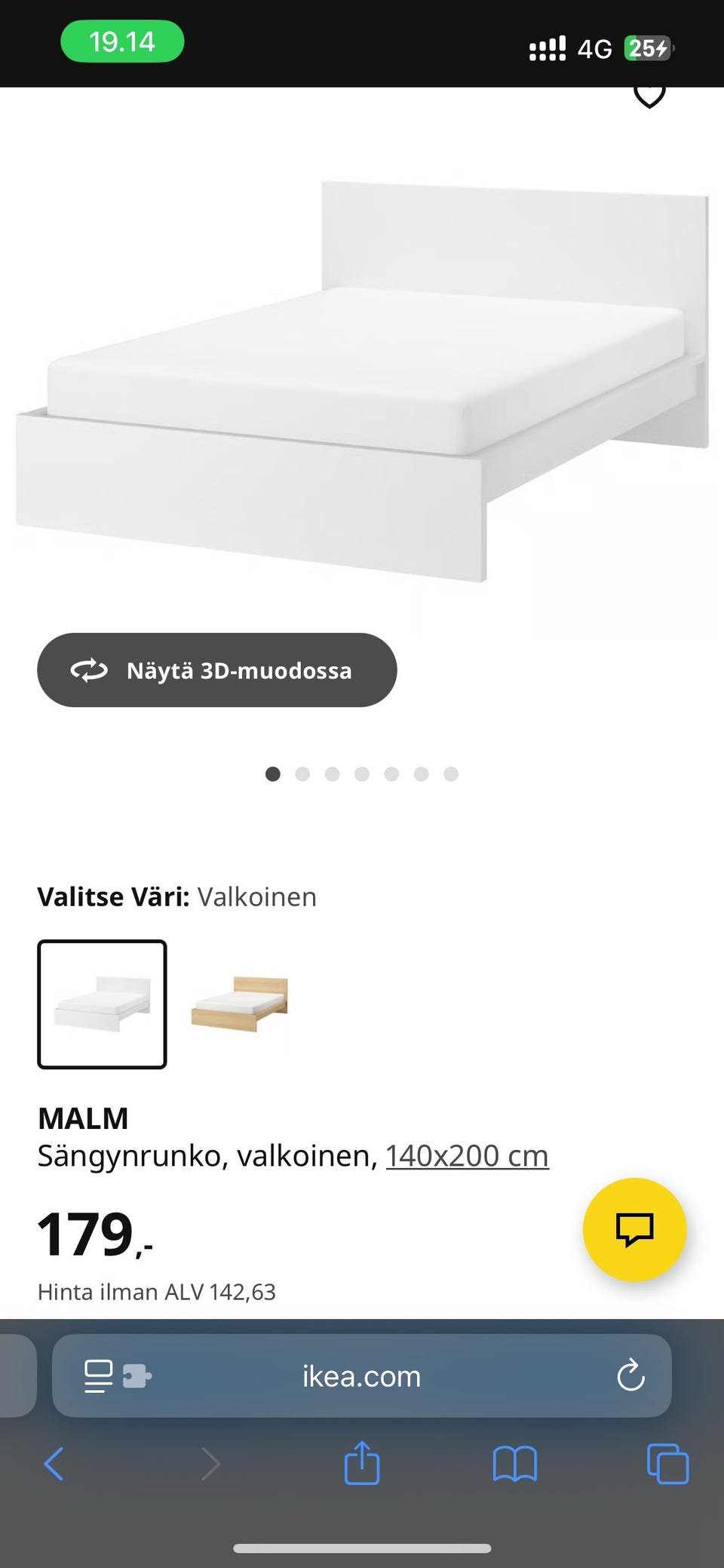The image size is (724, 1568).
Task: Tap the heart favorite icon
Action: coord(650,97)
